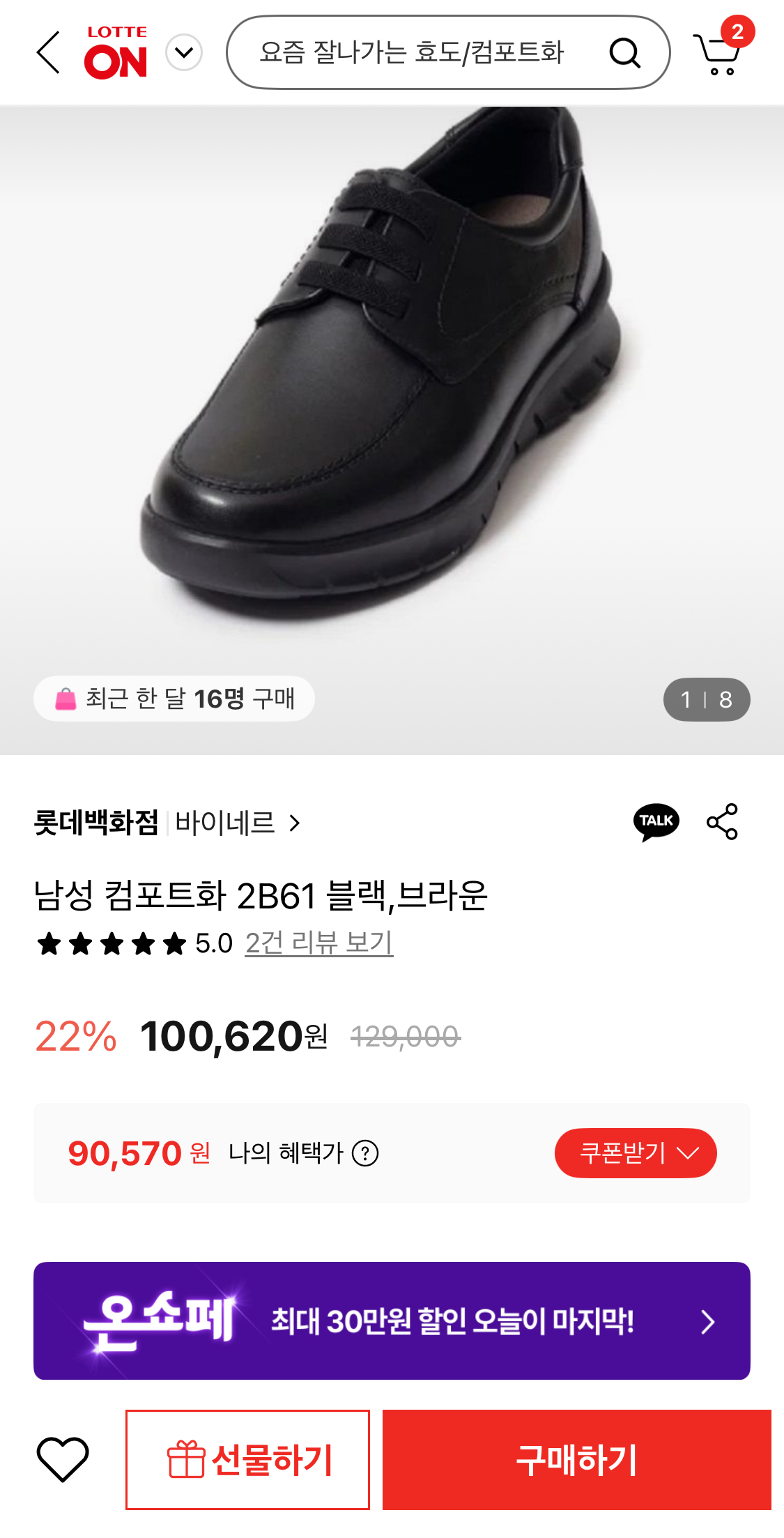
Task: Go back using the top-left arrow
Action: (49, 52)
